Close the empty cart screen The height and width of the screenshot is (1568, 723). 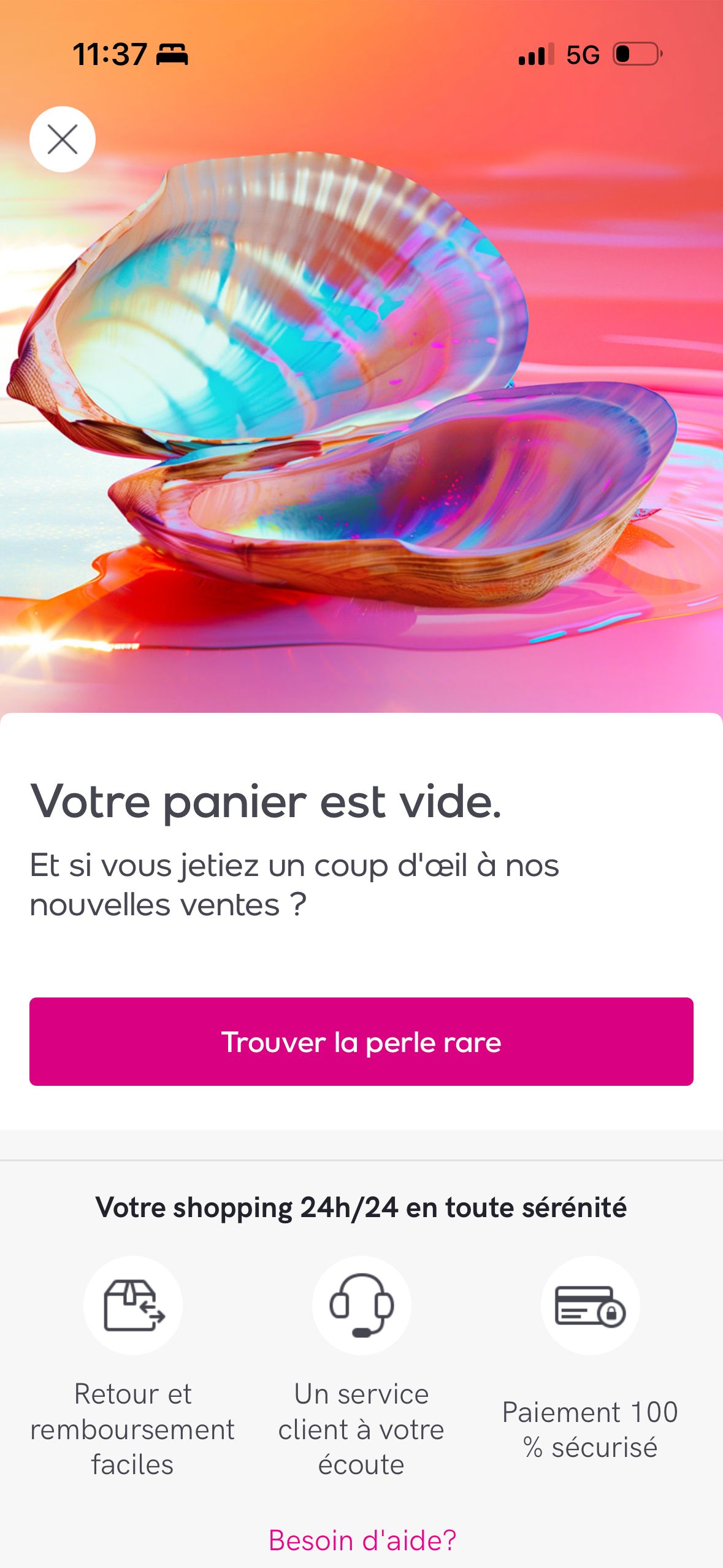[x=63, y=139]
